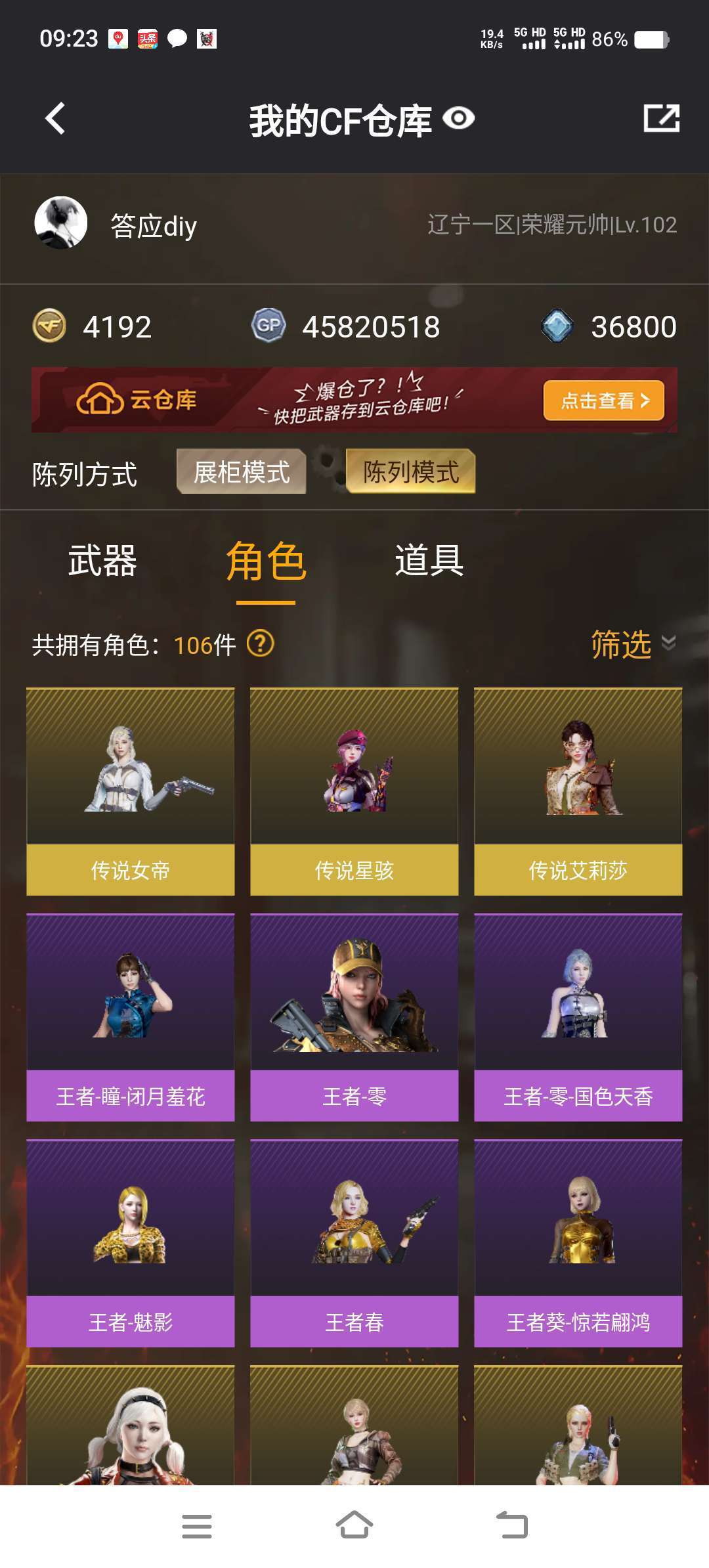Switch to the 道具 tab
This screenshot has height=1568, width=709.
tap(429, 561)
